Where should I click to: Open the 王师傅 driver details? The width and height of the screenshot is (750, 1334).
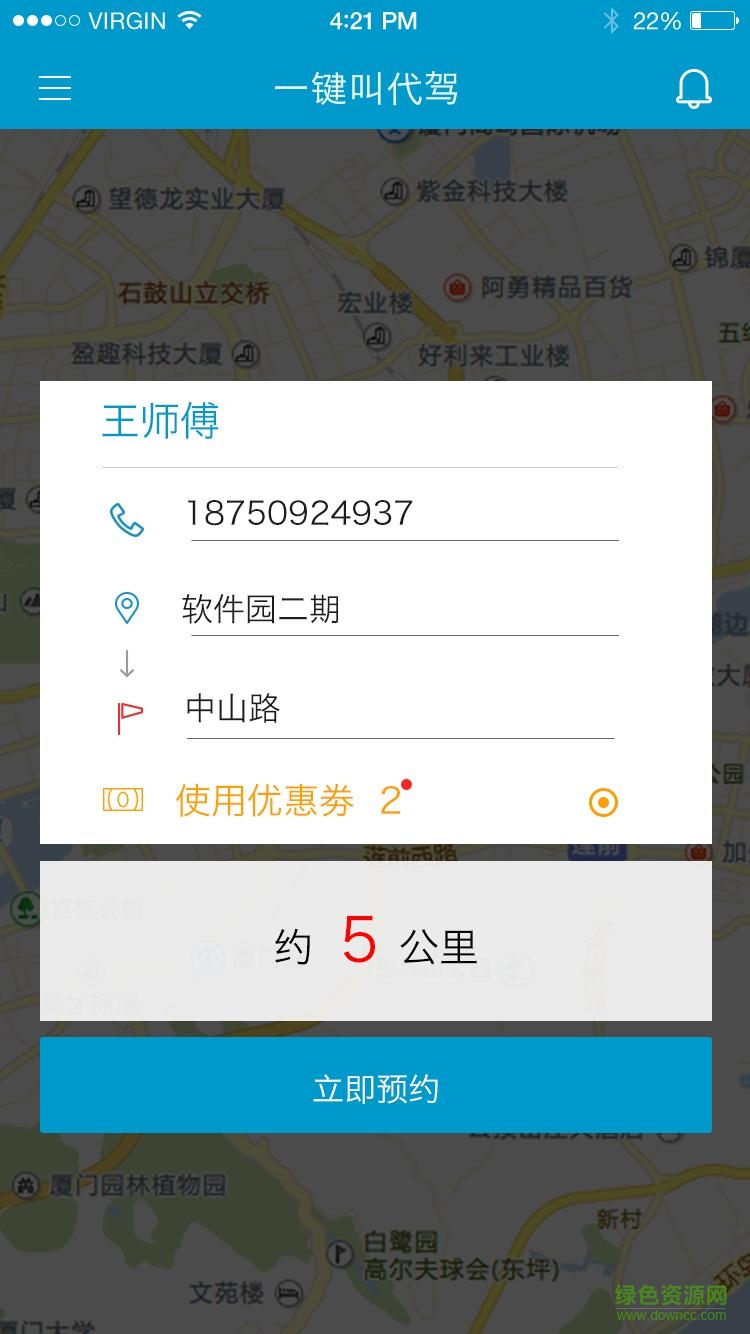160,421
